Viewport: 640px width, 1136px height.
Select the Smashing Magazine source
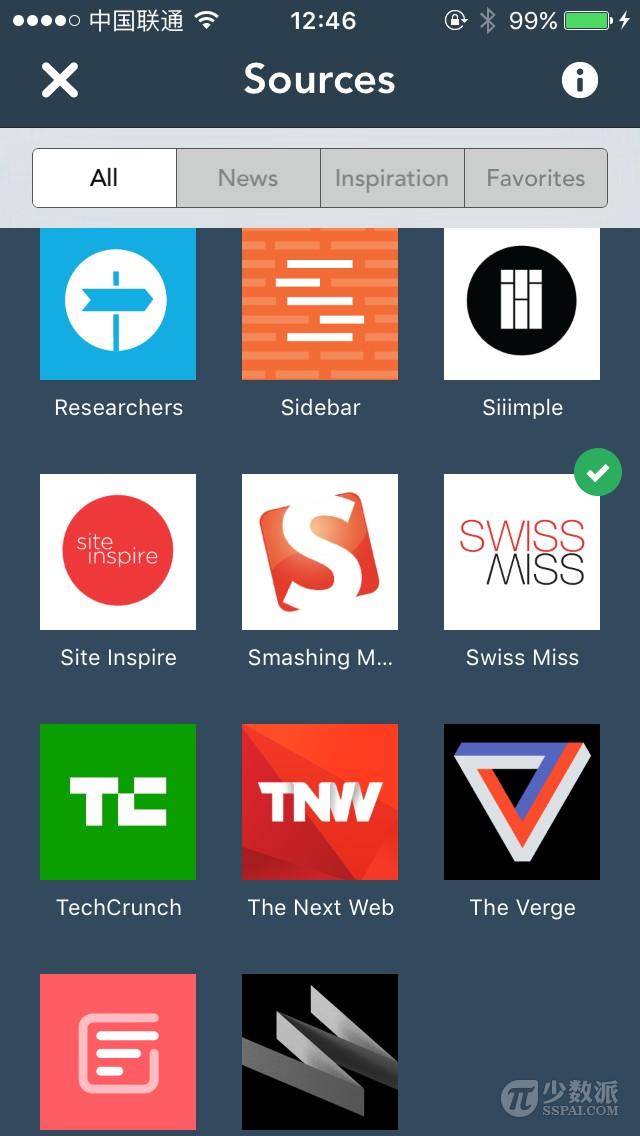tap(320, 552)
